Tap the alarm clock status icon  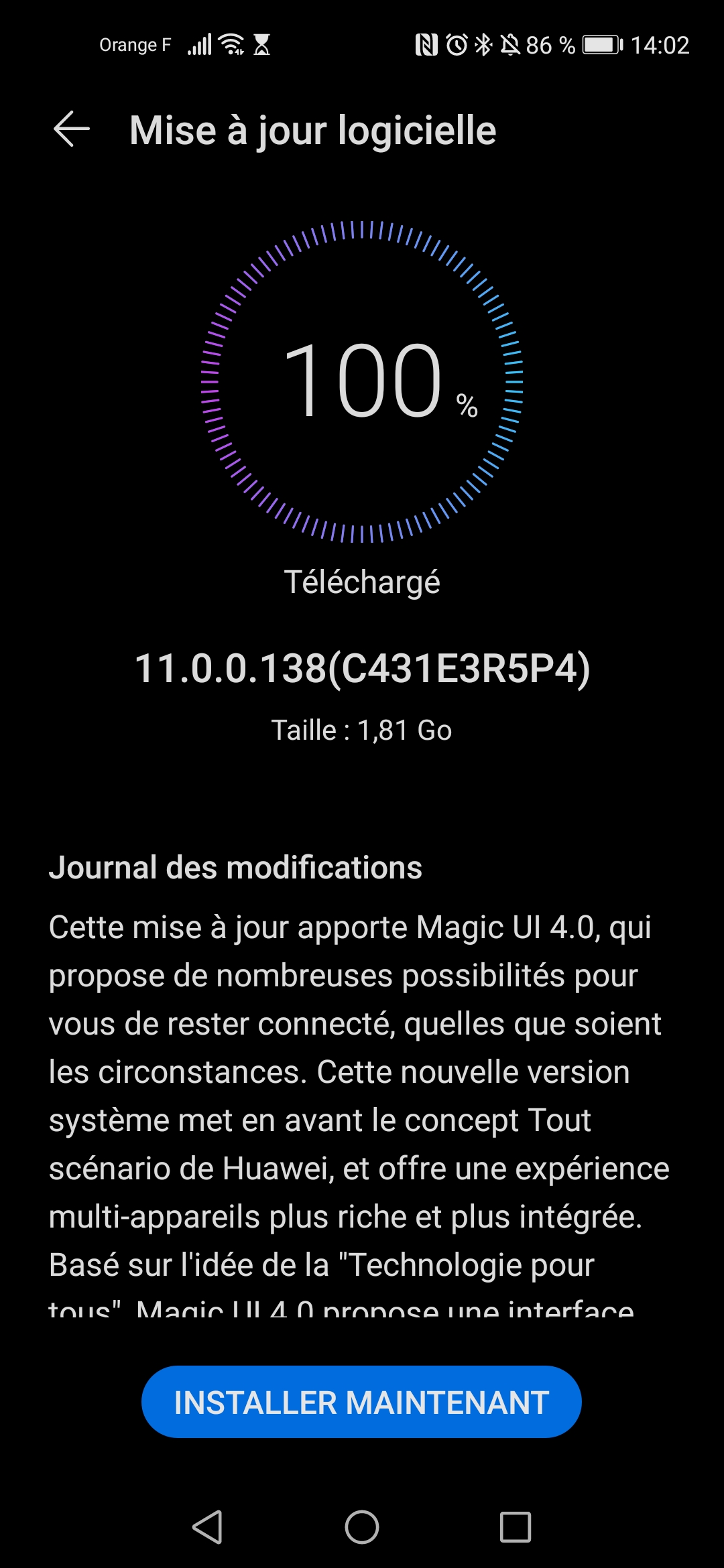[x=457, y=45]
